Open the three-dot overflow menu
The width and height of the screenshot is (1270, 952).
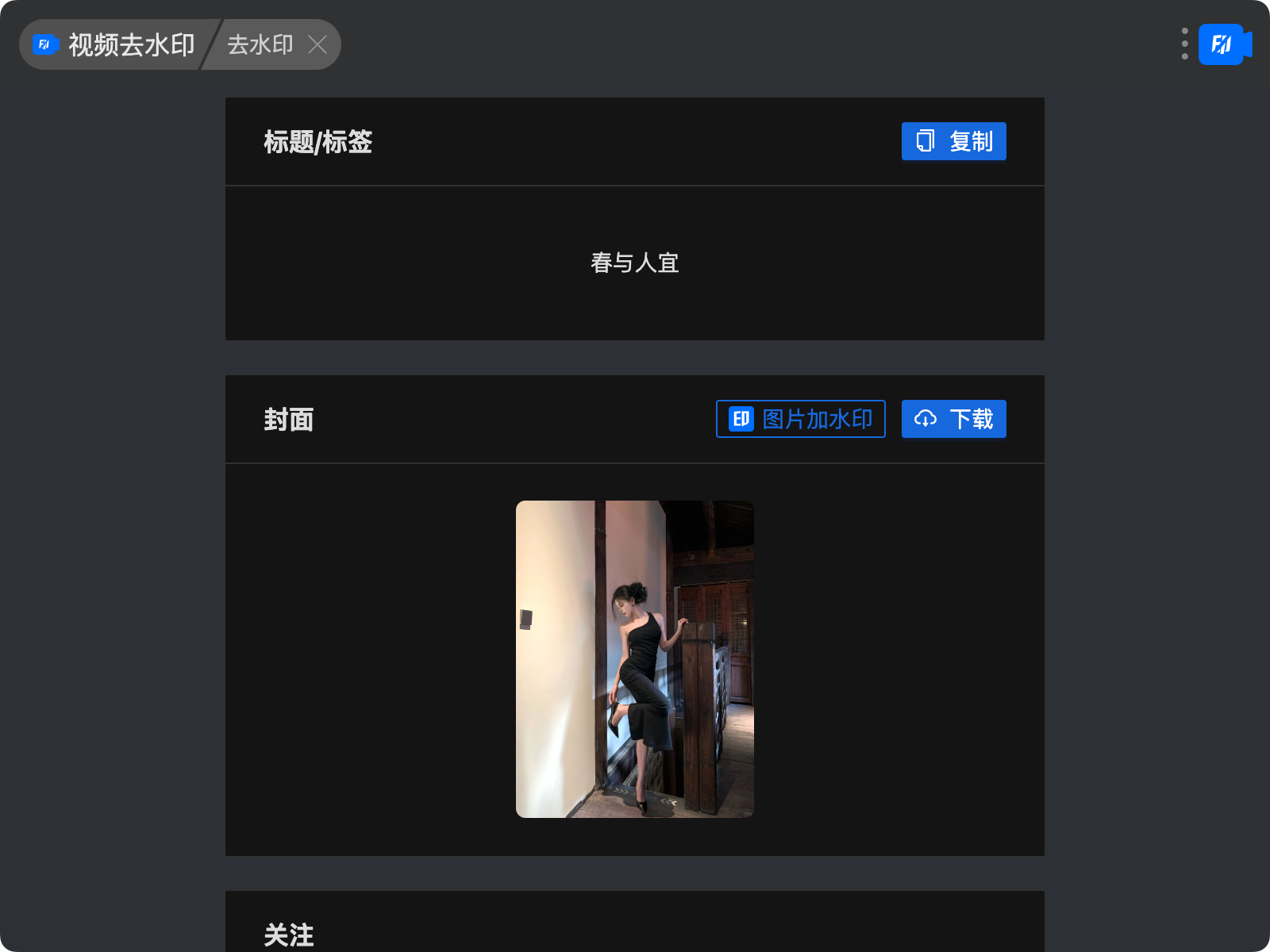point(1184,44)
